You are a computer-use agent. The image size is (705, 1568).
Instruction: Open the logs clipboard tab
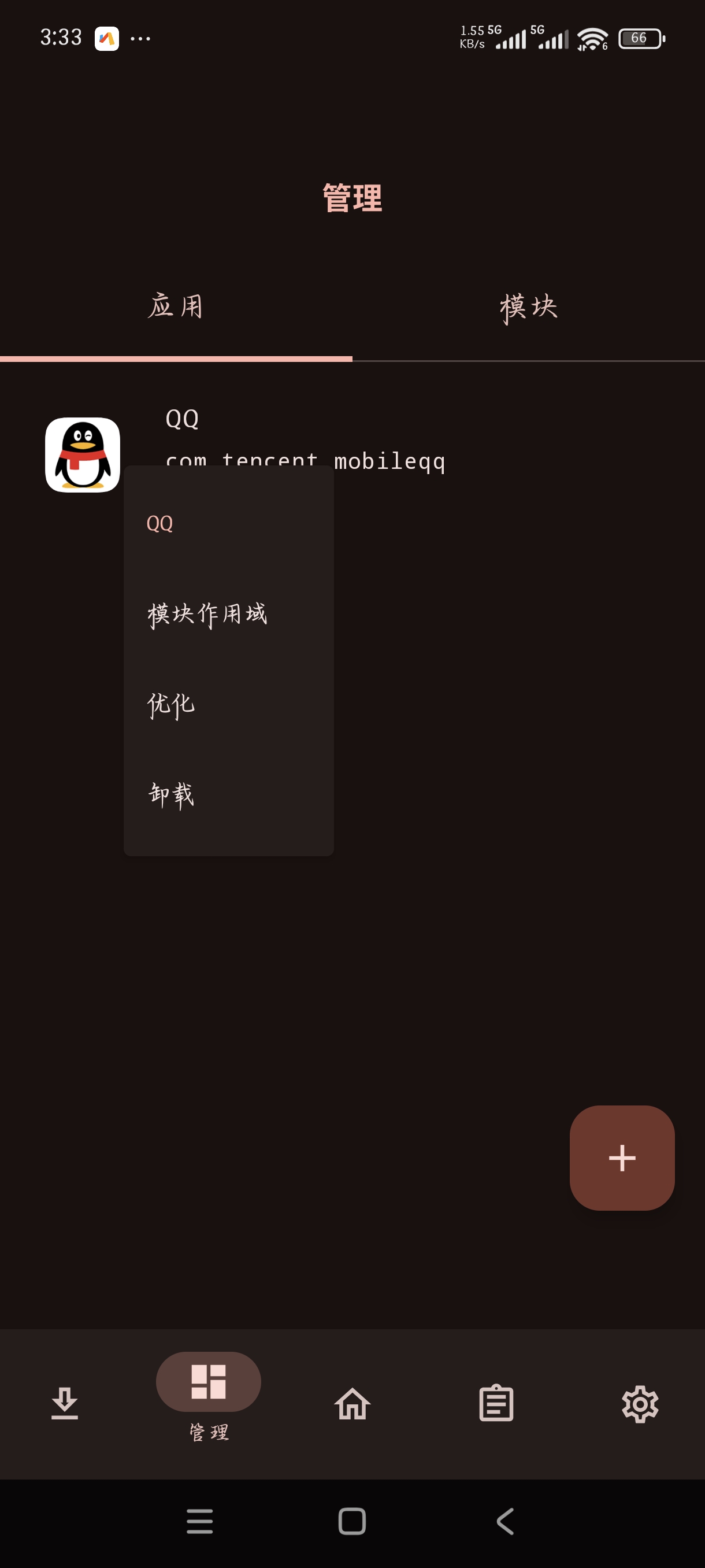click(x=496, y=1404)
